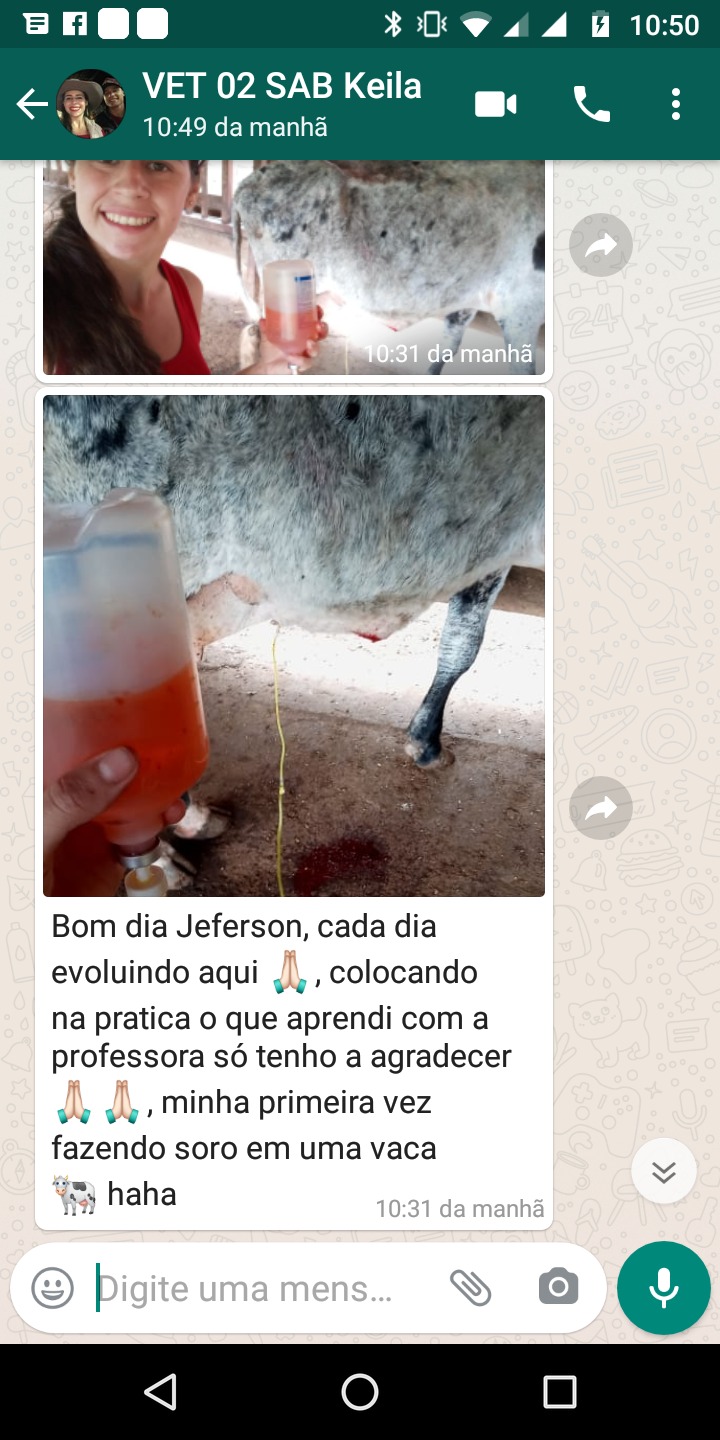Open the overflow menu

676,104
